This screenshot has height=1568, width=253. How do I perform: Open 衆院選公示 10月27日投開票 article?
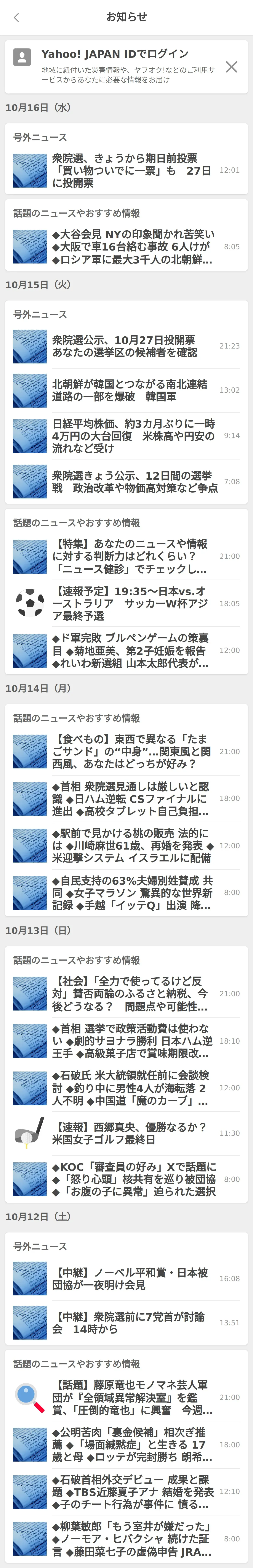126,346
